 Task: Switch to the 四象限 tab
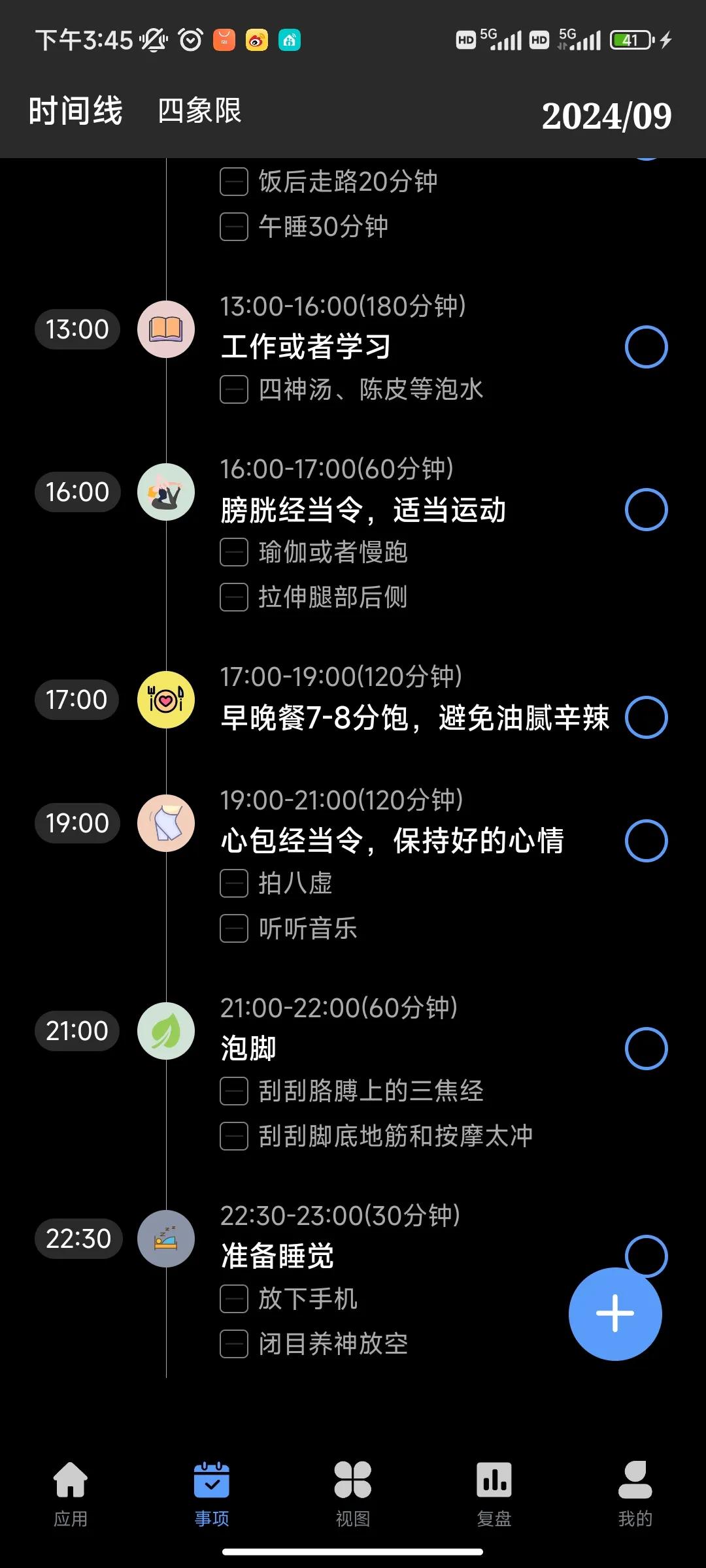pos(199,110)
